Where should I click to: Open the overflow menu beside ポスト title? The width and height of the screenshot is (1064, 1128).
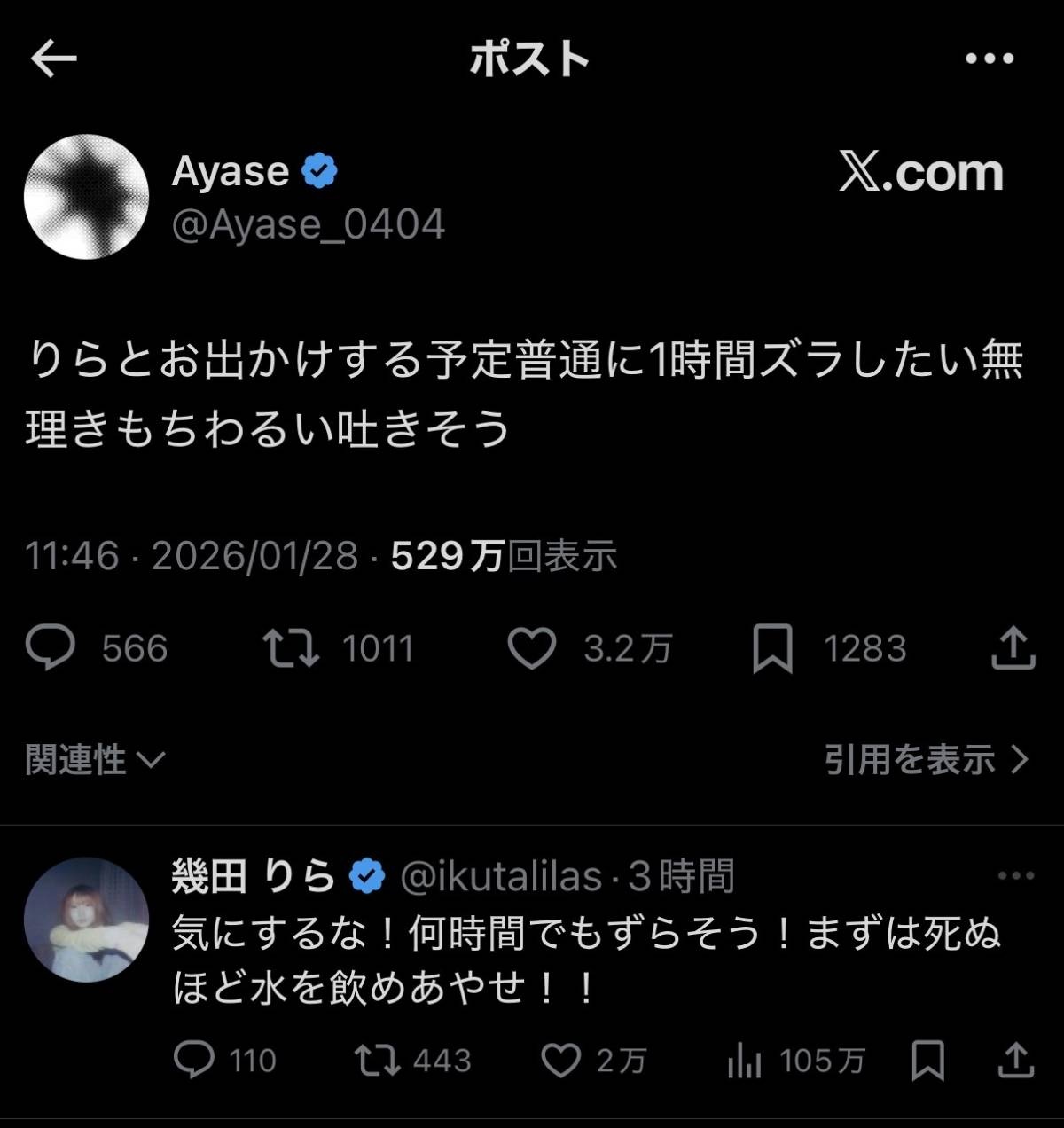point(989,59)
